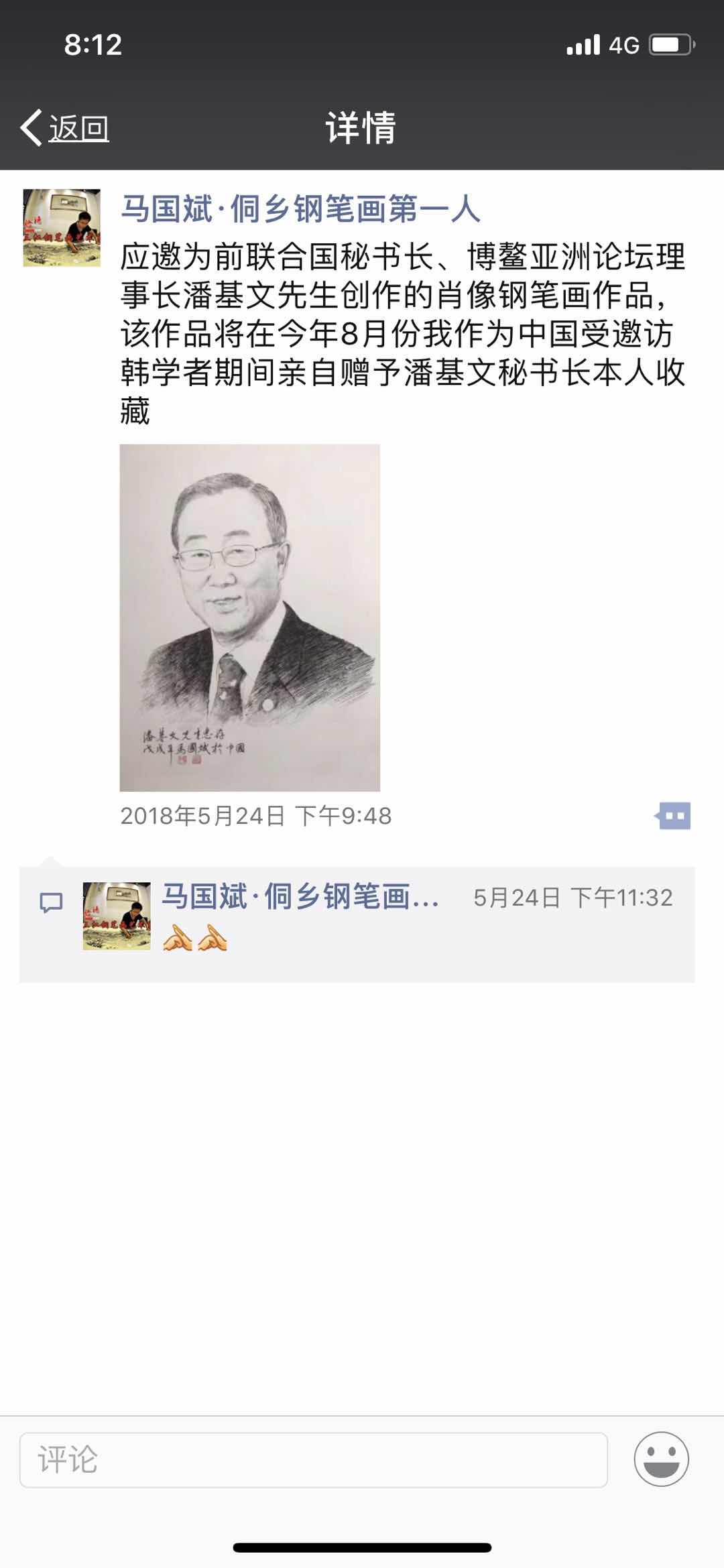This screenshot has height=1568, width=724.
Task: Open author name 马国斌·侗乡钢笔画第一人 in the post header
Action: [x=300, y=209]
